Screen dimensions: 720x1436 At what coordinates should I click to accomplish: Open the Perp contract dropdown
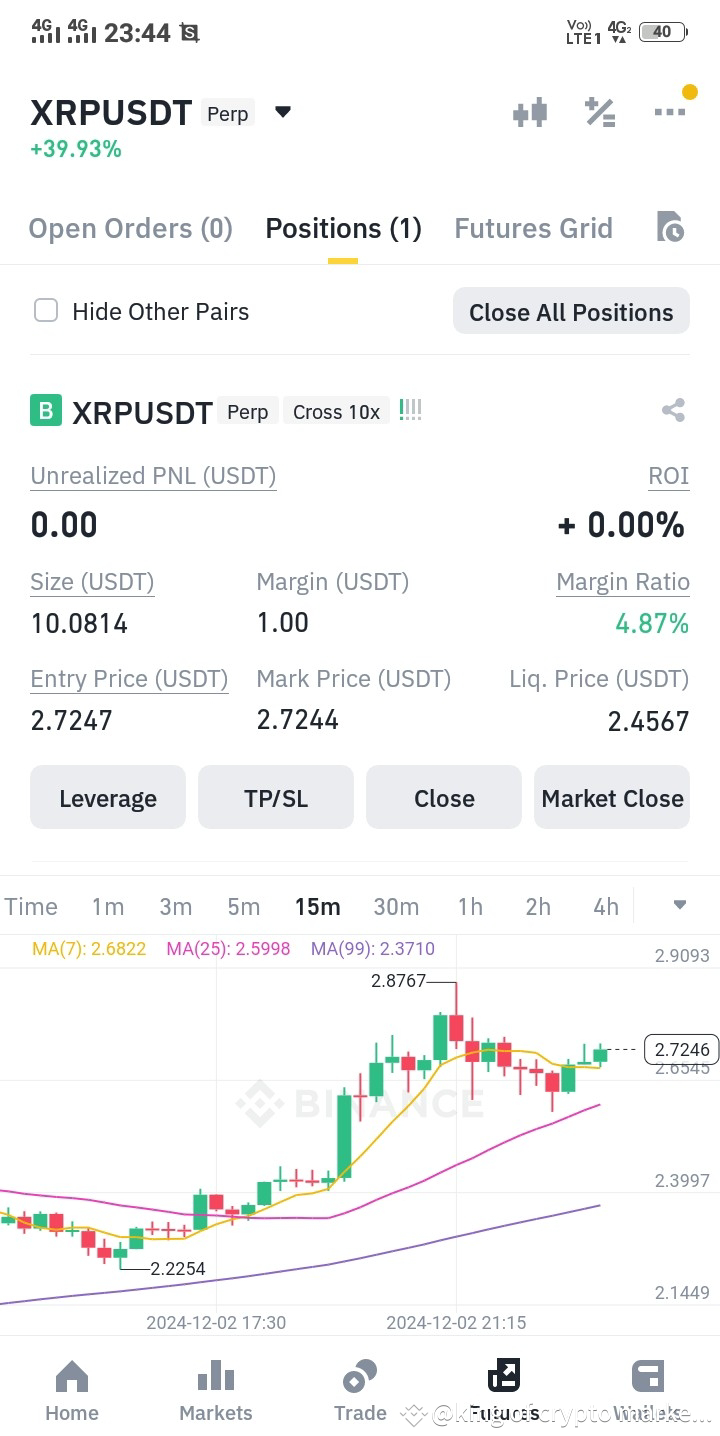tap(283, 112)
